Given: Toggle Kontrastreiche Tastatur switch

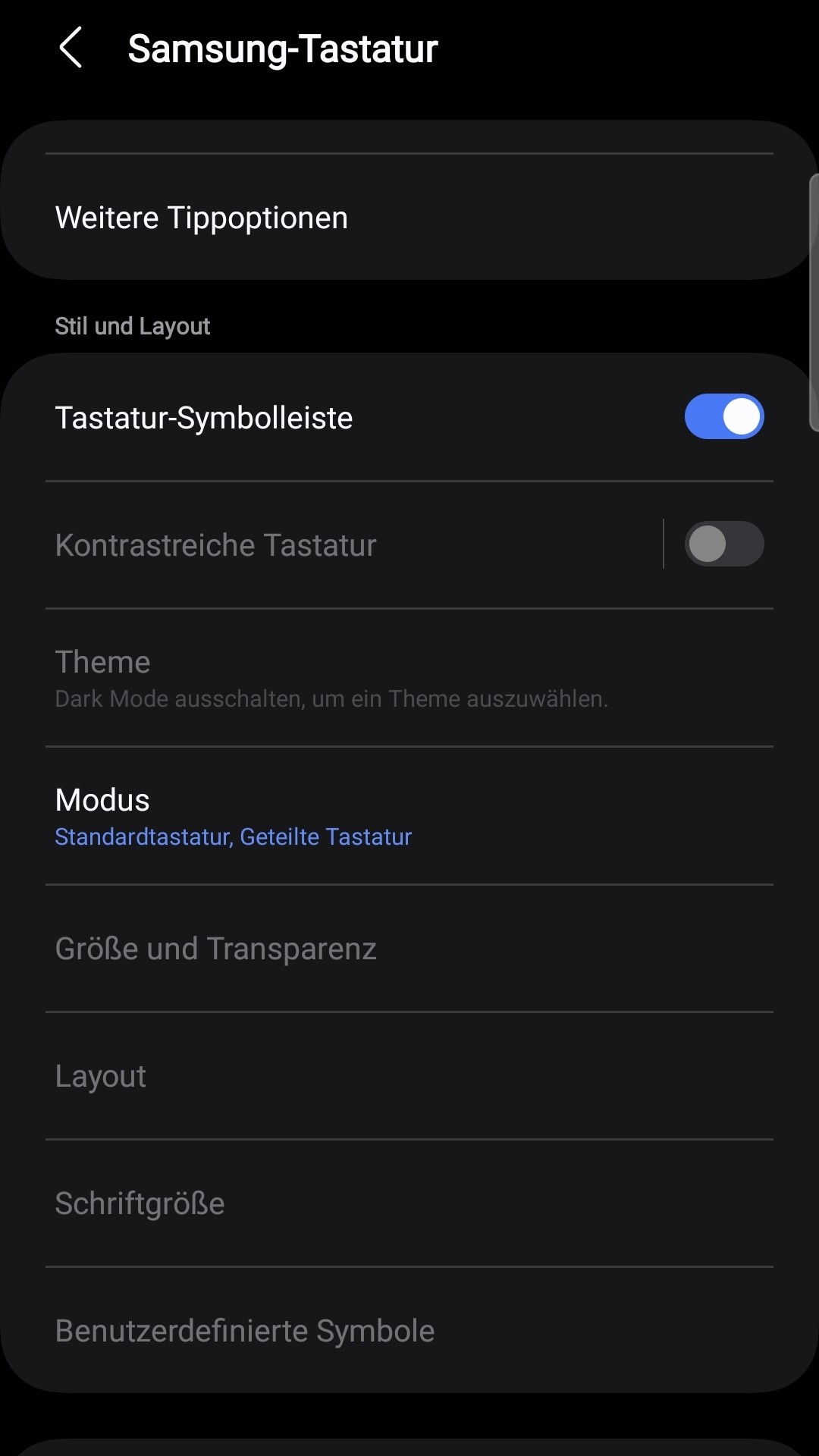Looking at the screenshot, I should 723,544.
